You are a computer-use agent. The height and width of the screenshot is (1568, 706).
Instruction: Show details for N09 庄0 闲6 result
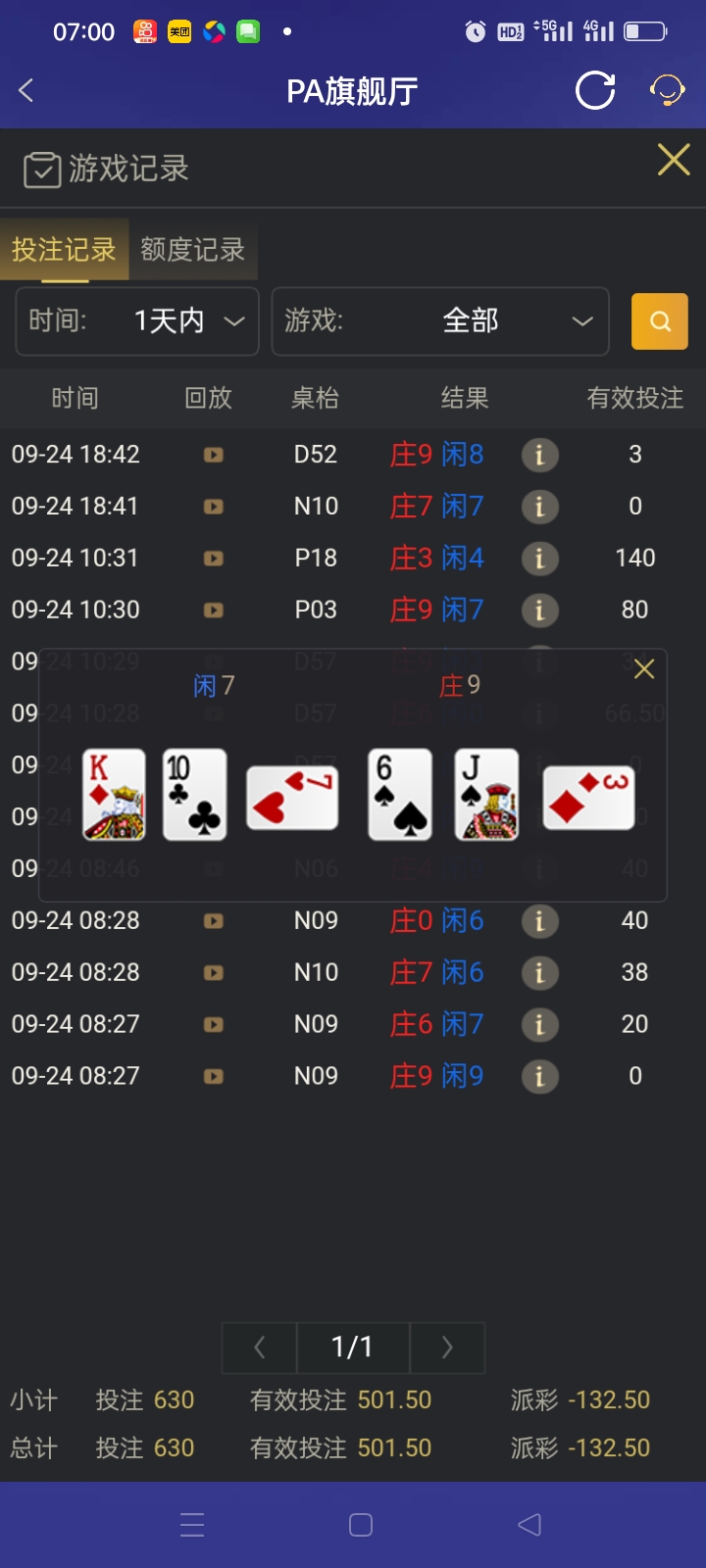pos(539,921)
